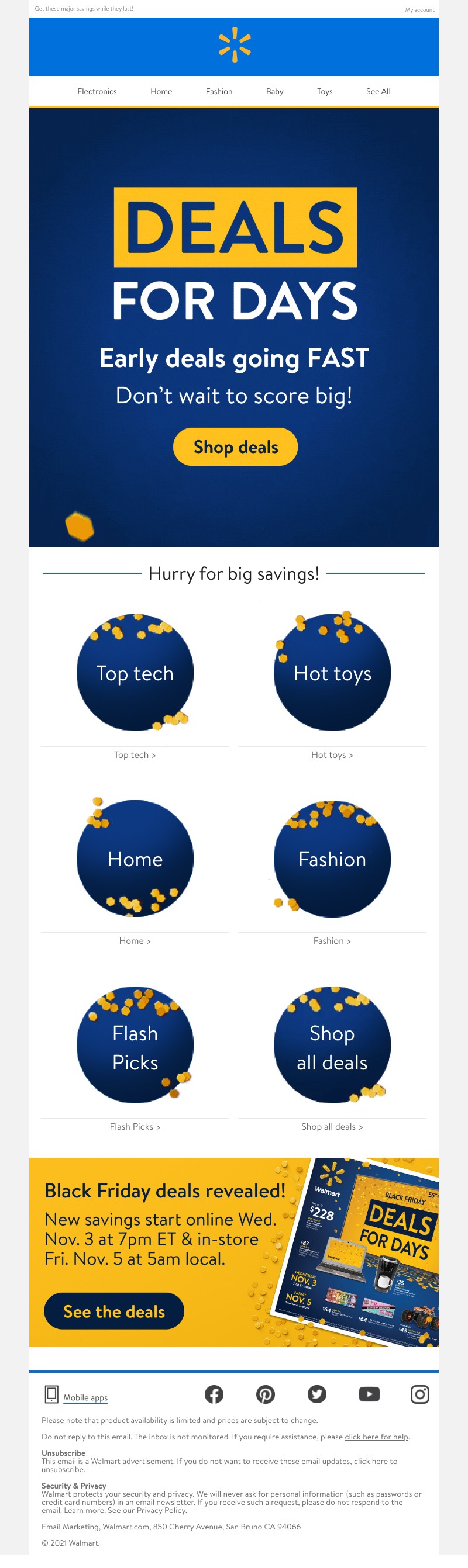468x1568 pixels.
Task: Open the Privacy Policy link
Action: tap(161, 1510)
